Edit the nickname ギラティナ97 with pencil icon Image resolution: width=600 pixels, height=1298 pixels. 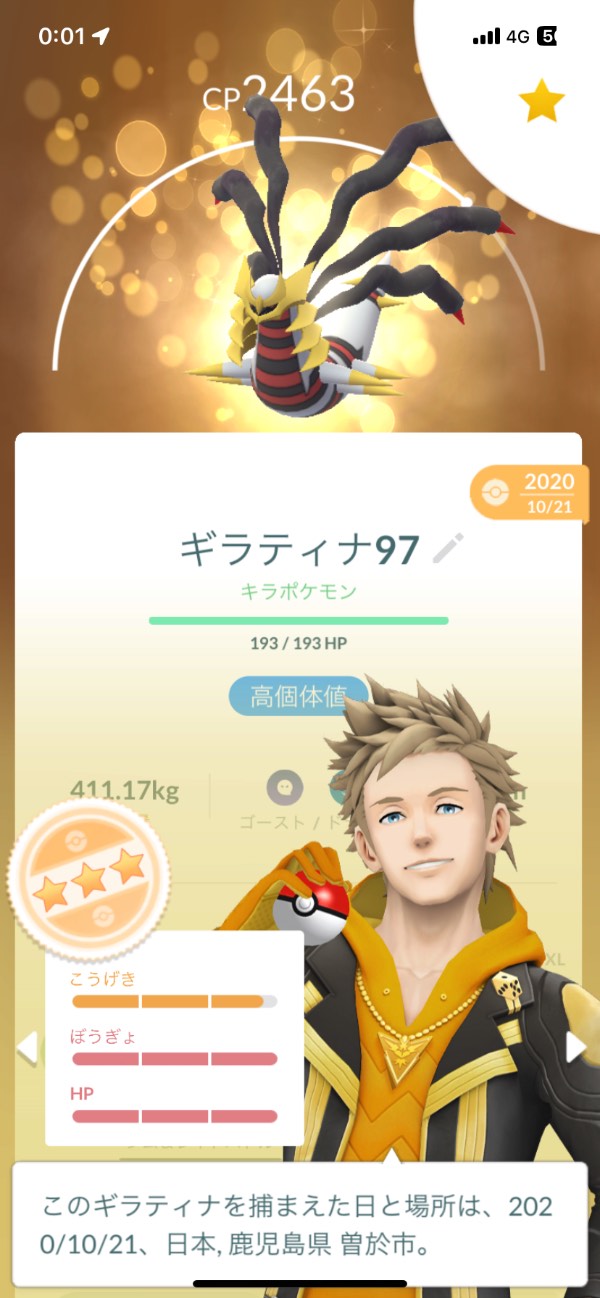[x=449, y=548]
